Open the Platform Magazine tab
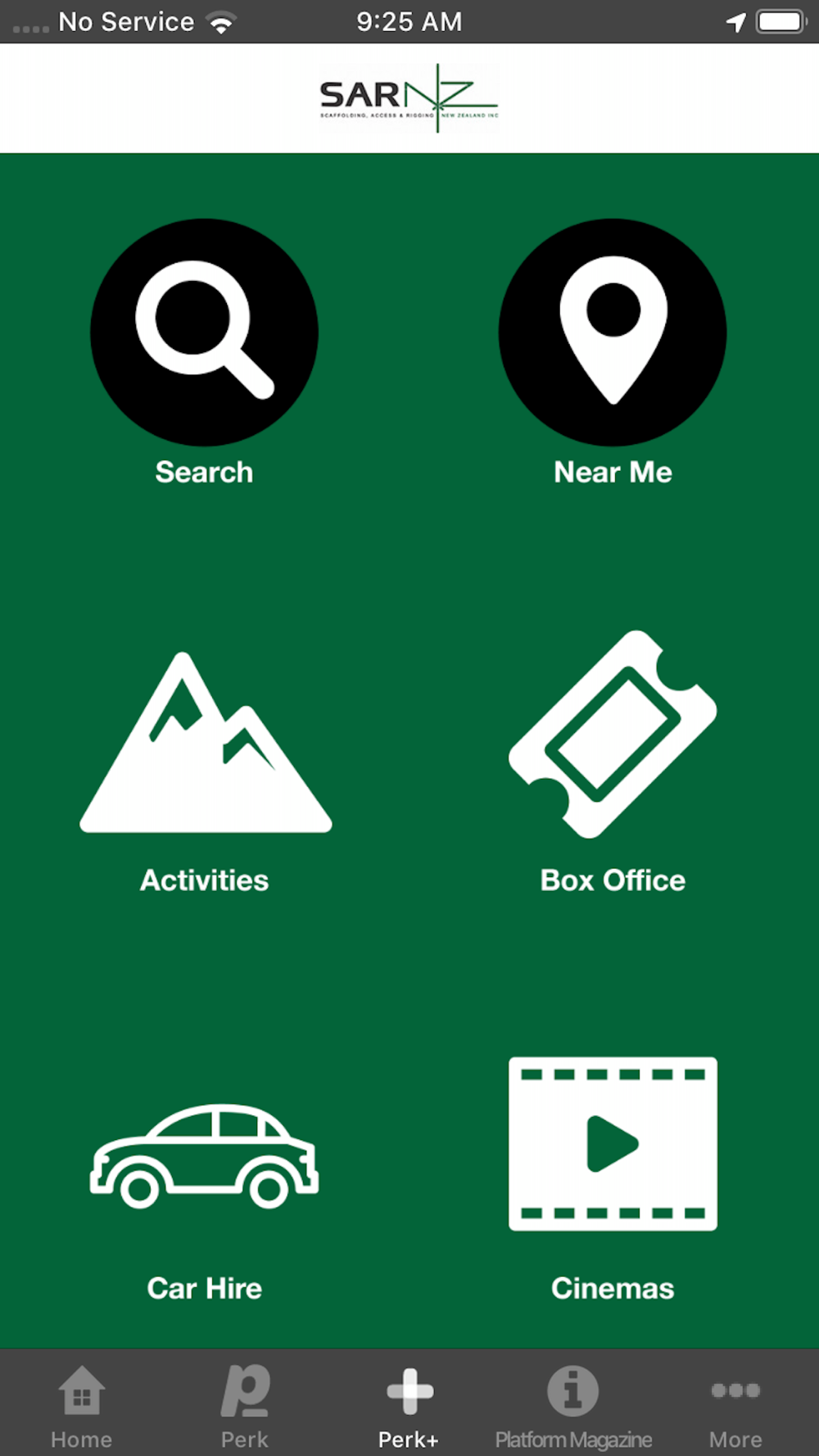 (x=573, y=1404)
